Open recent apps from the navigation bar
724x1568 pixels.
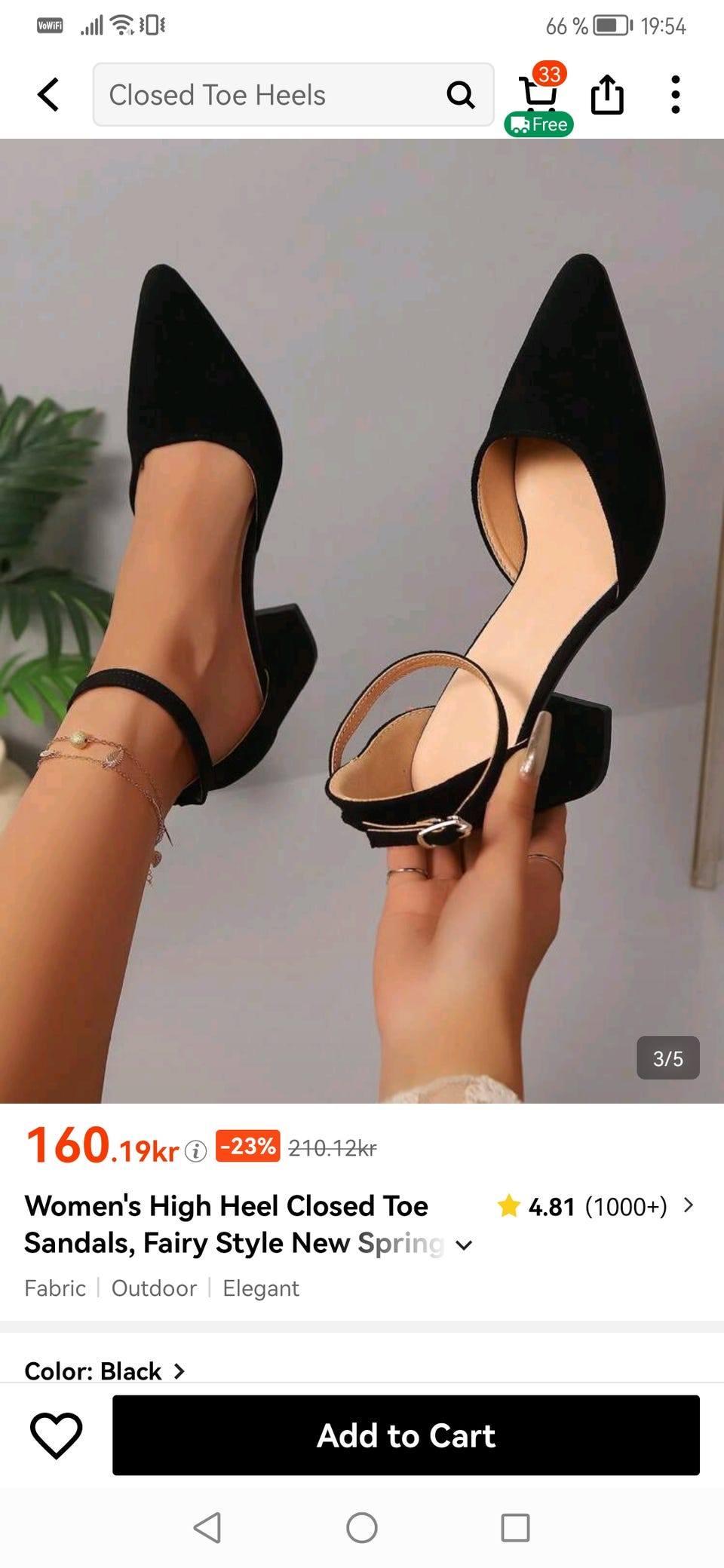tap(515, 1528)
